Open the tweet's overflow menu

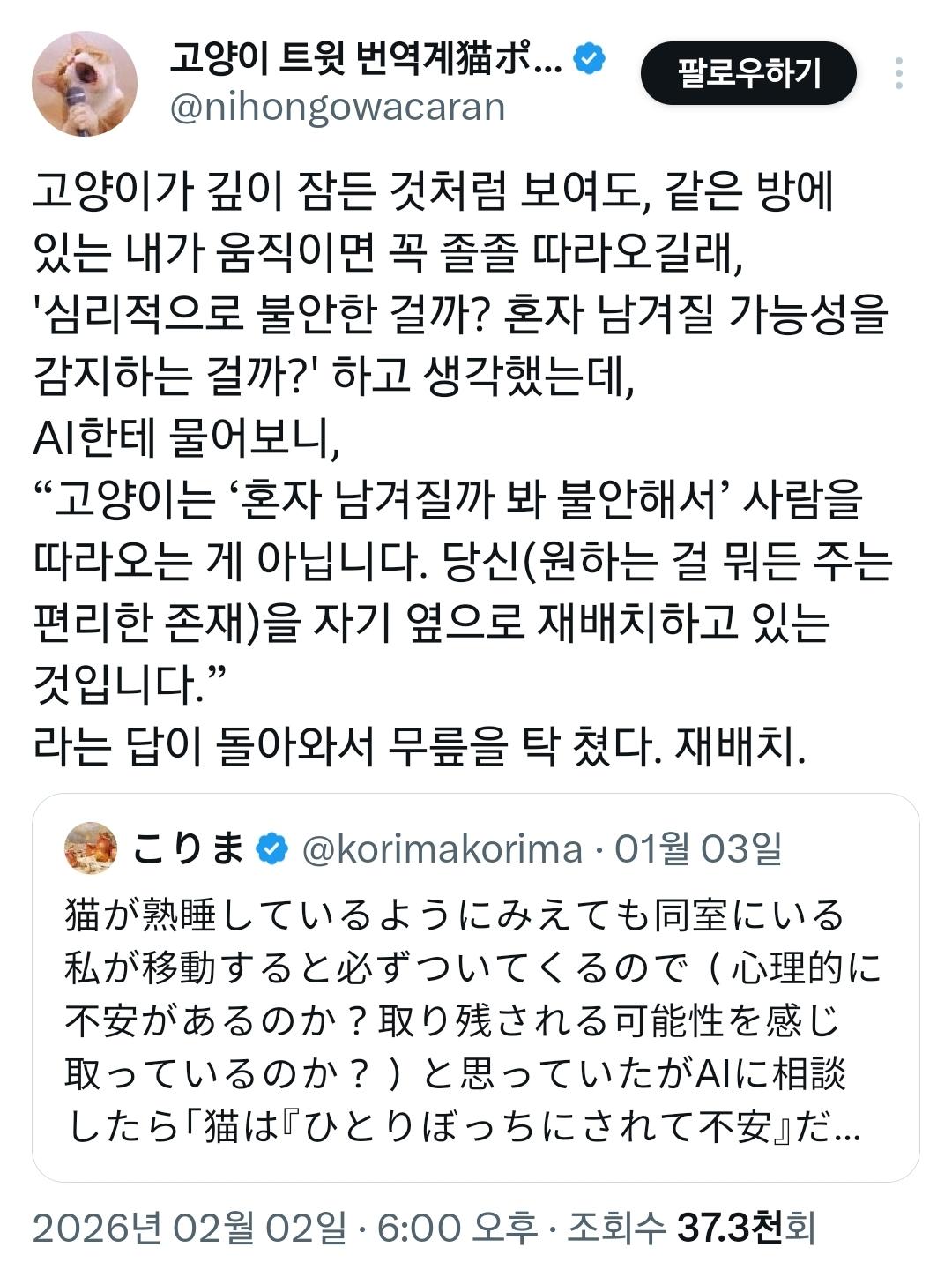coord(898,74)
